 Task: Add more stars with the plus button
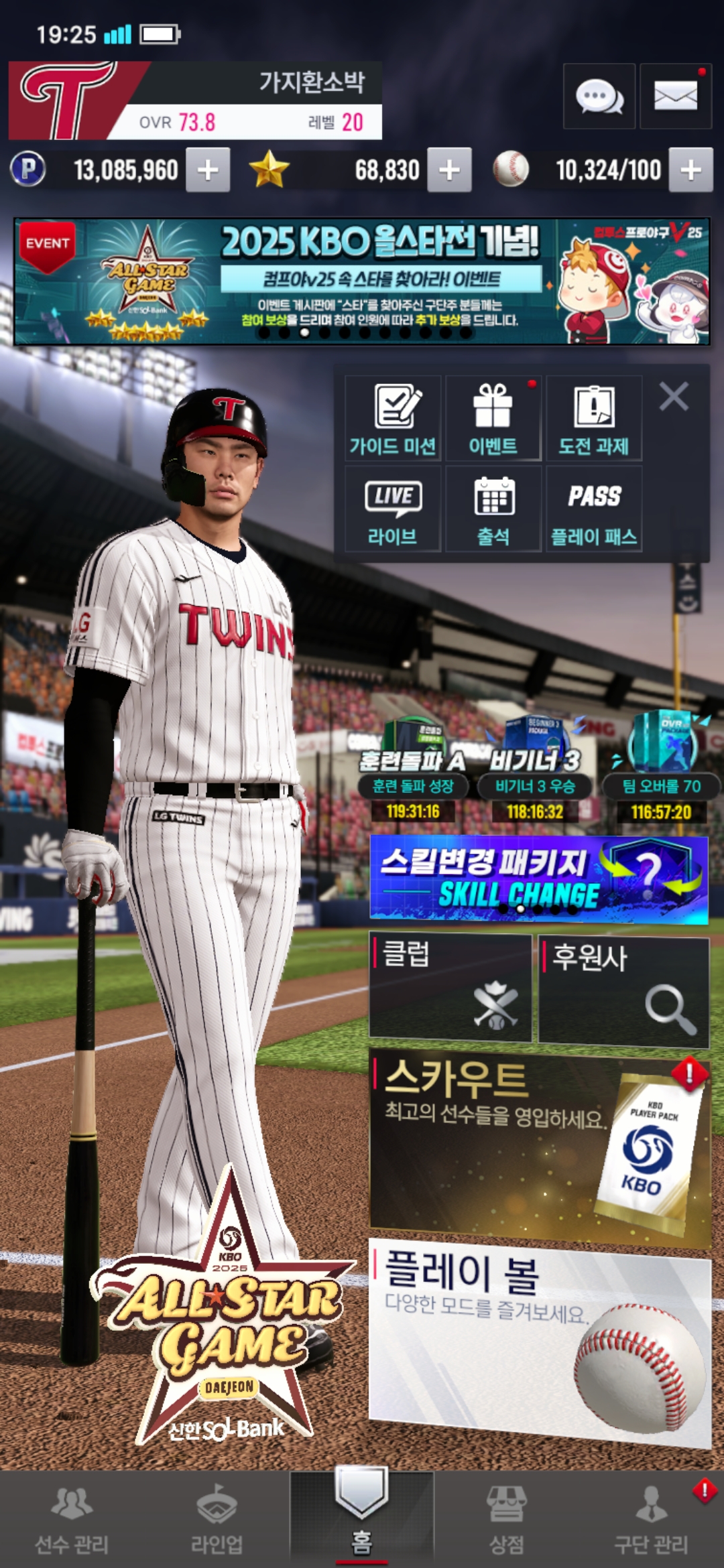point(449,170)
